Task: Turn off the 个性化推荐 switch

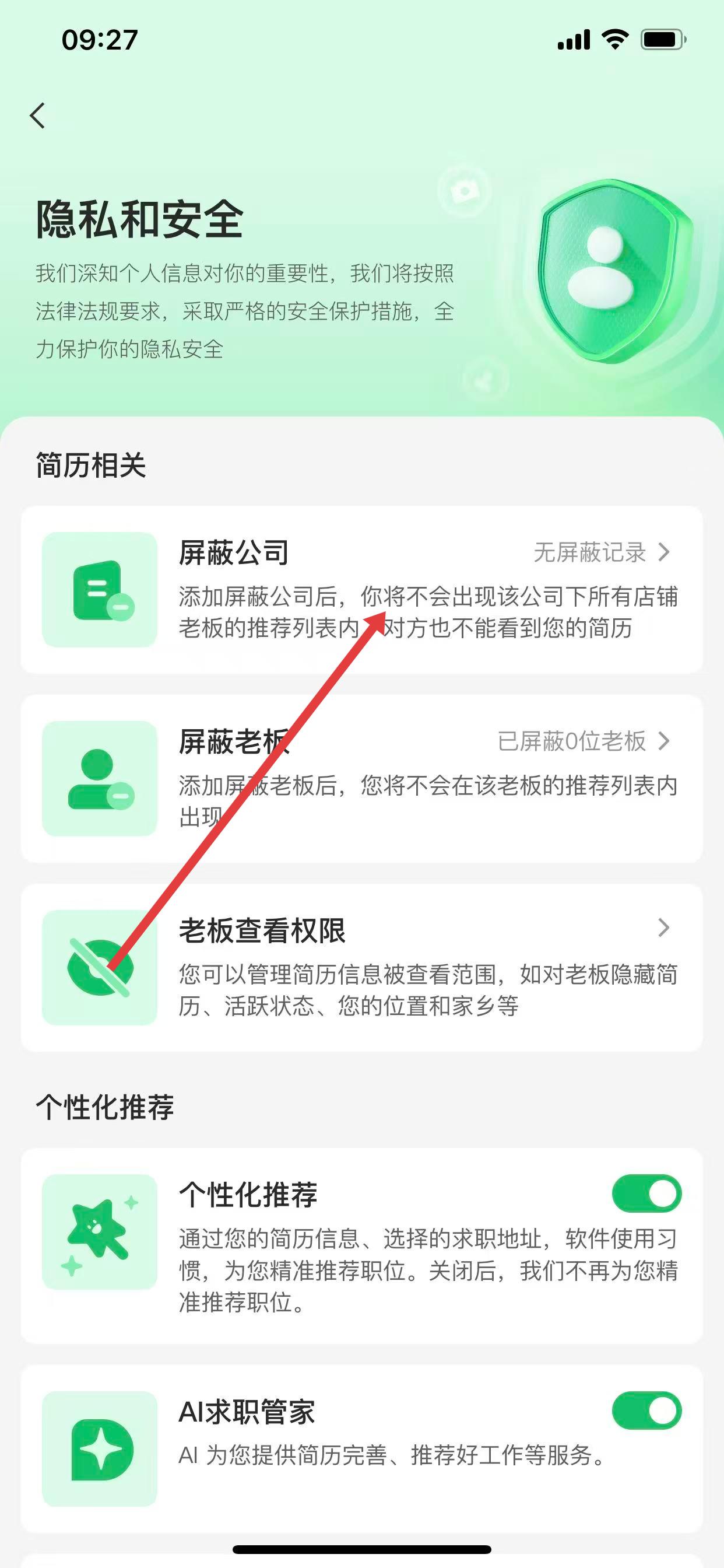Action: [x=646, y=1193]
